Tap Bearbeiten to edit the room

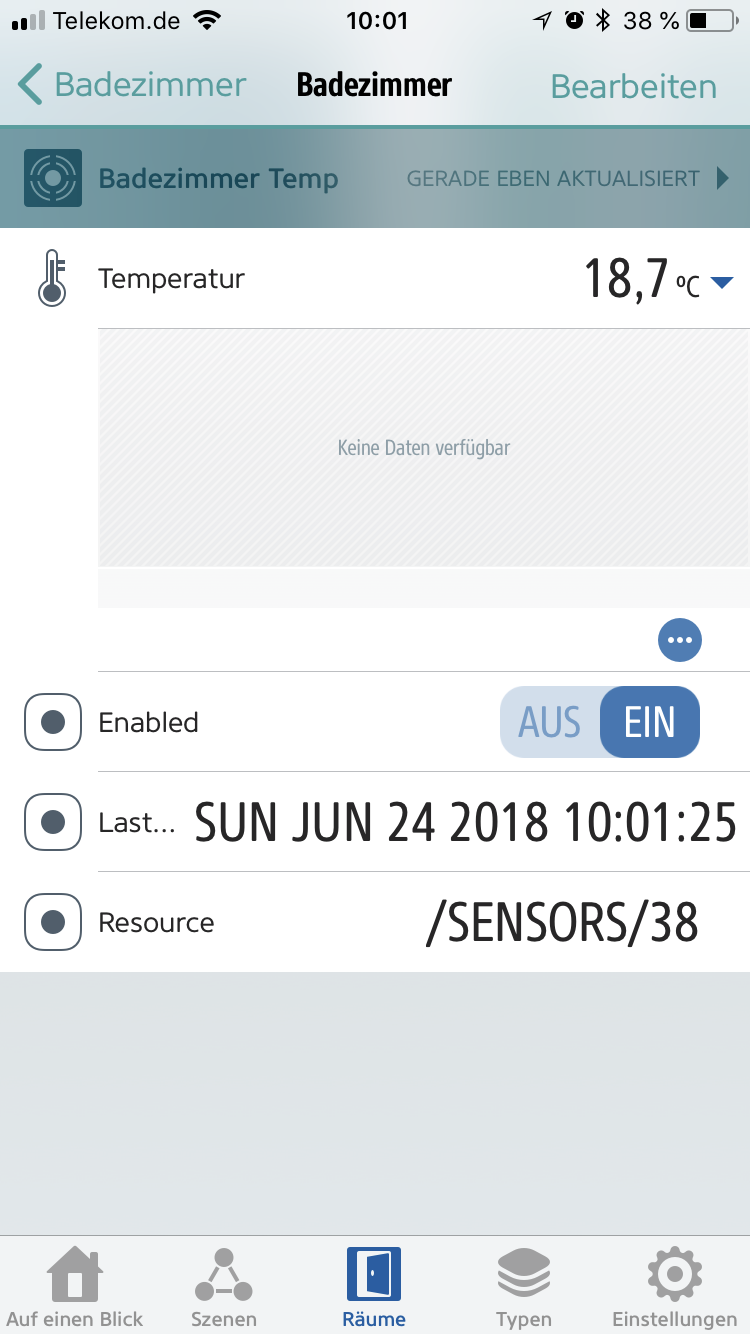point(633,86)
